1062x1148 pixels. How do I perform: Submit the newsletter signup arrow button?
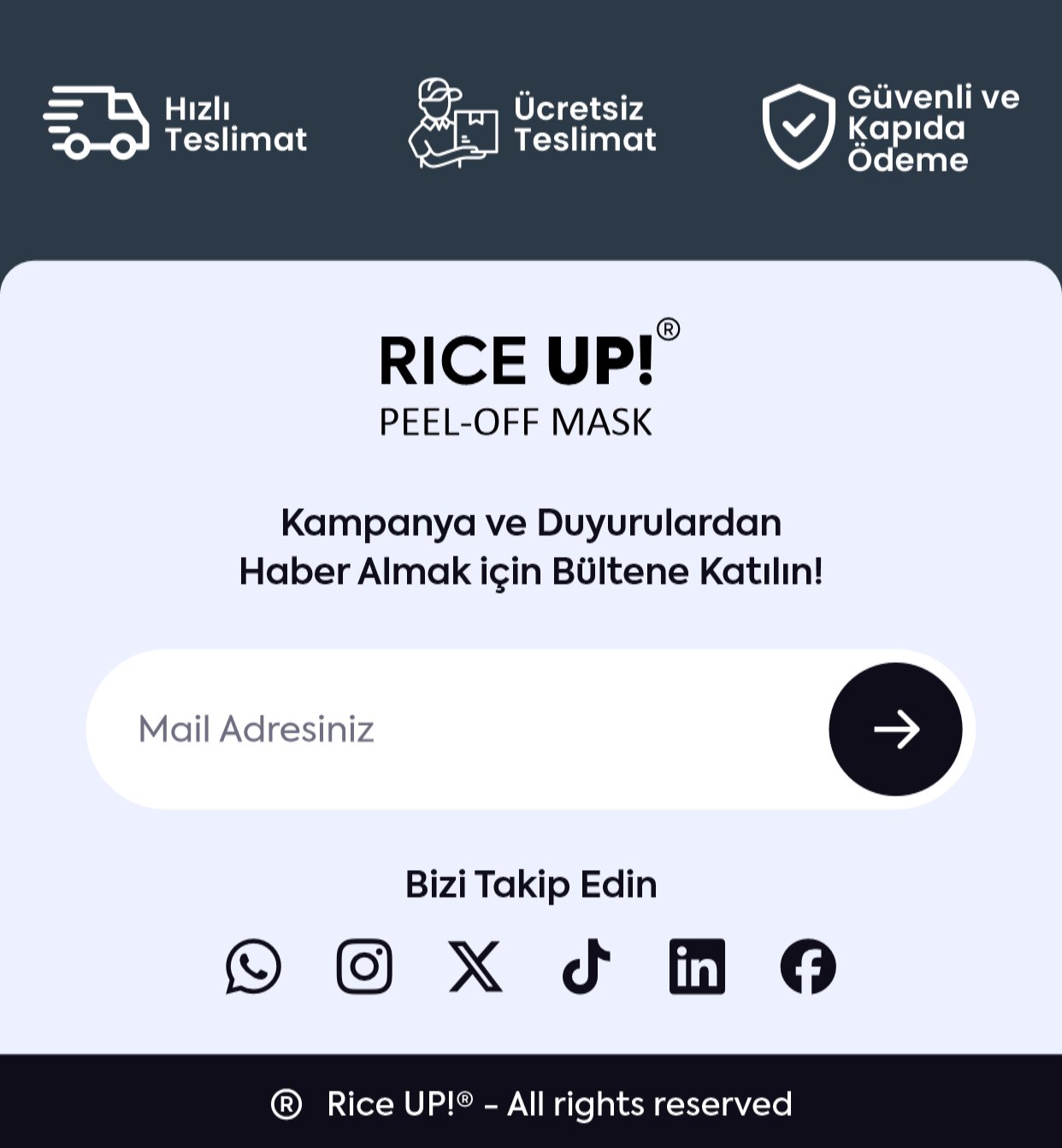click(x=895, y=729)
